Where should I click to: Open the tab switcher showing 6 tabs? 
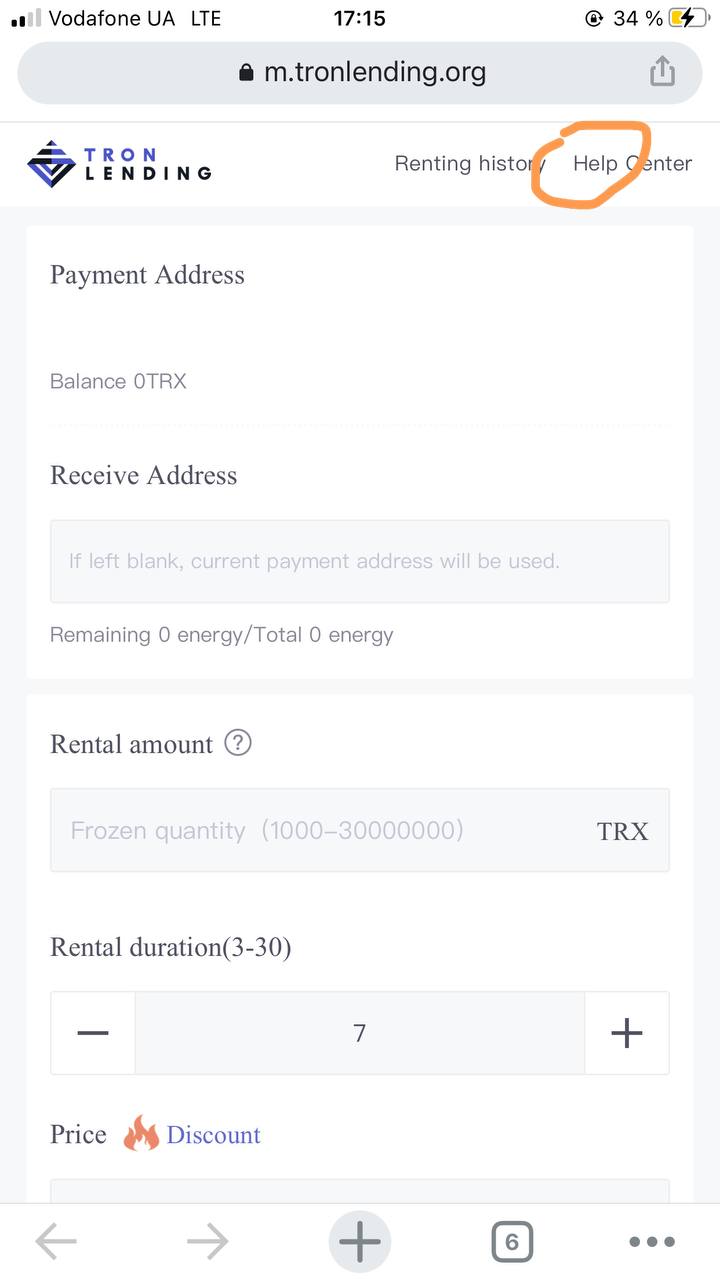(512, 1242)
